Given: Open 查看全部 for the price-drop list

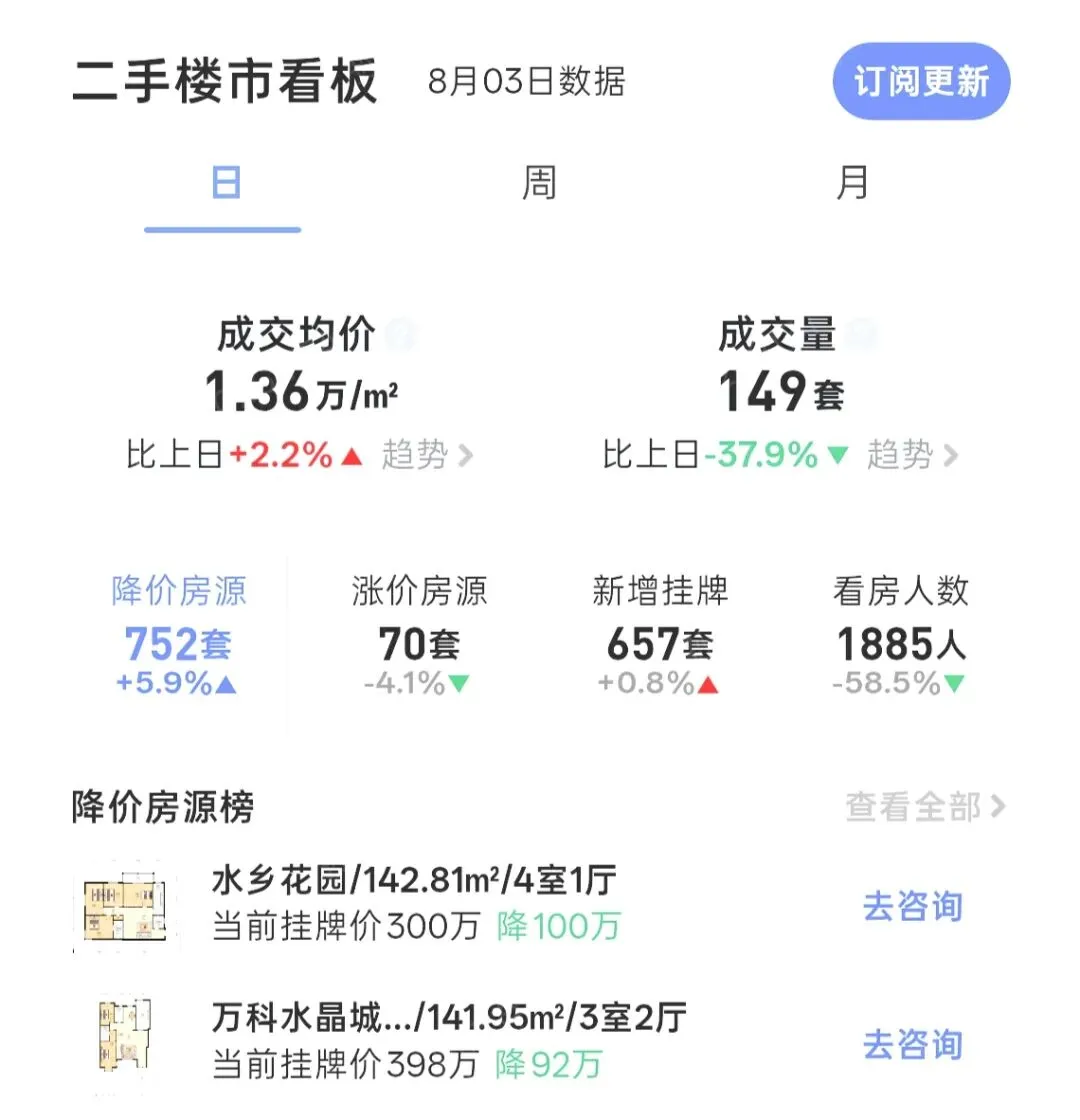Looking at the screenshot, I should click(926, 807).
